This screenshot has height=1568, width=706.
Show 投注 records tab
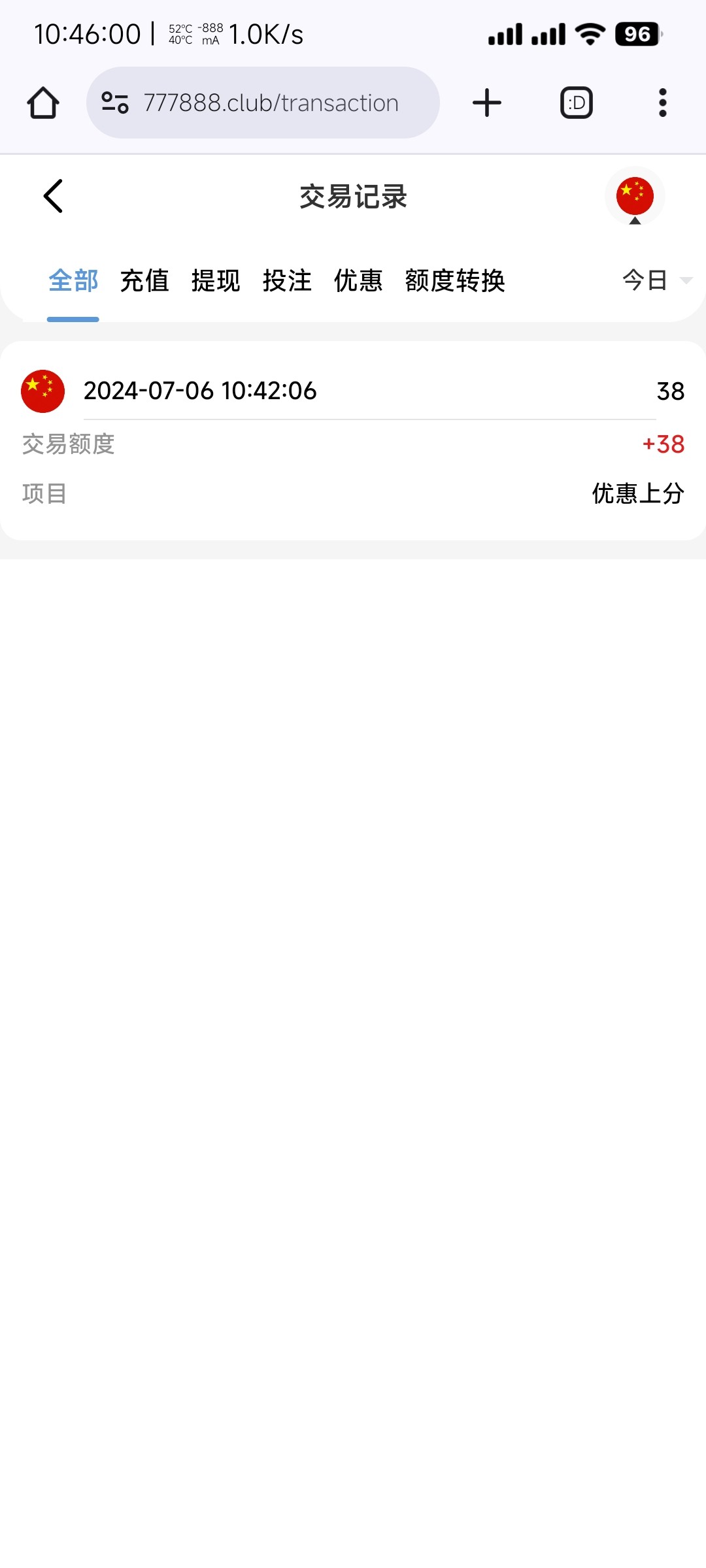click(x=287, y=281)
